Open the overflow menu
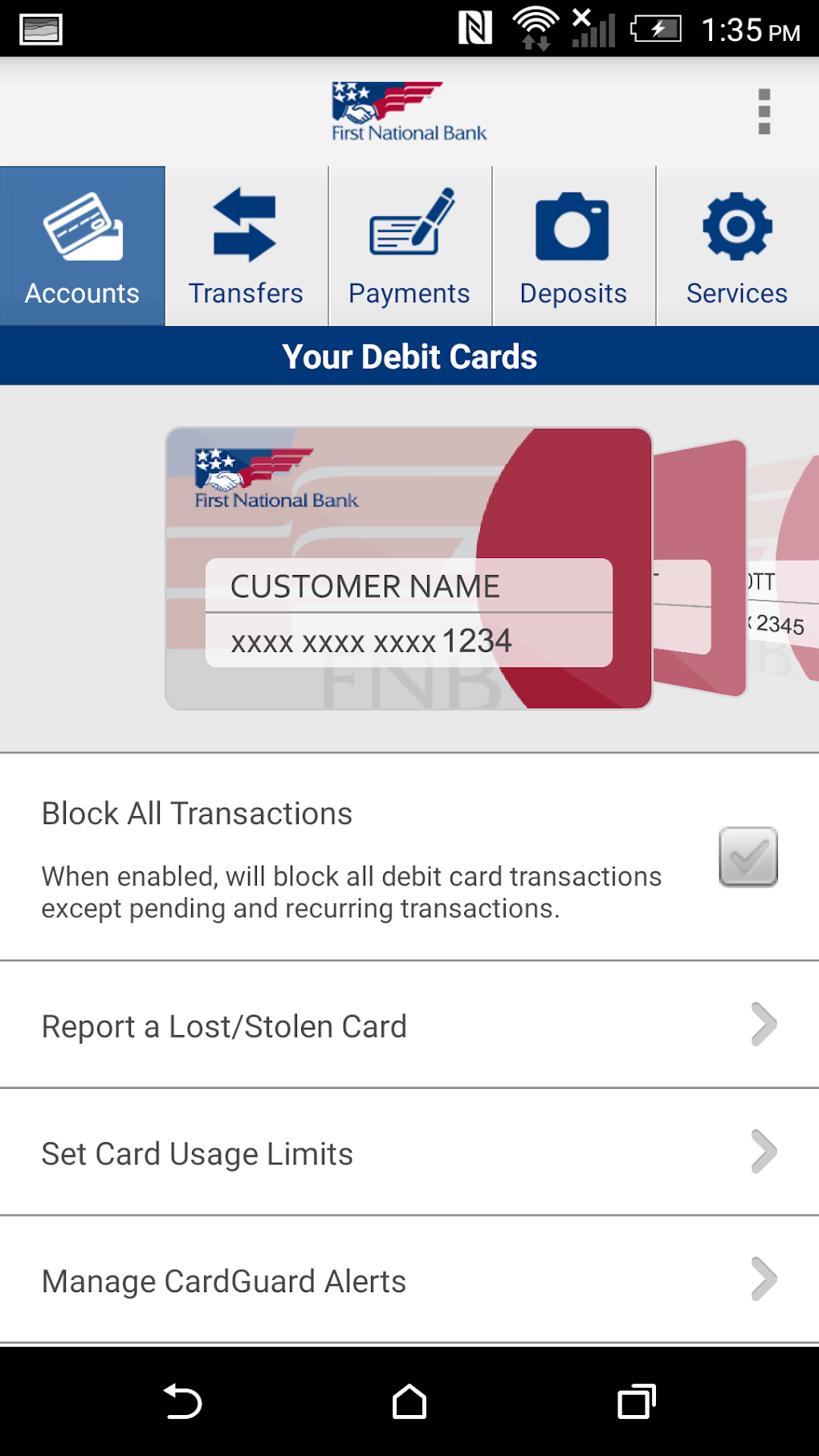 [764, 112]
